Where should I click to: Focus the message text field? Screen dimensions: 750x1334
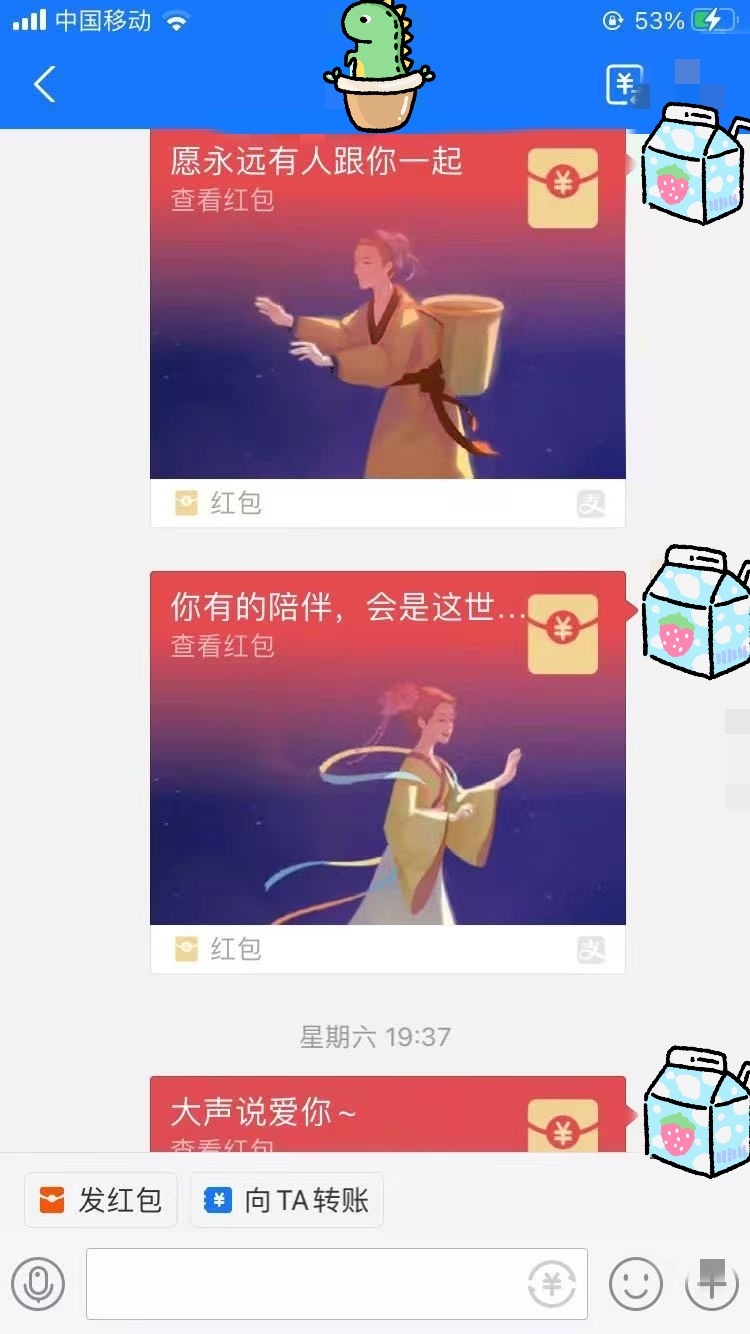300,1284
